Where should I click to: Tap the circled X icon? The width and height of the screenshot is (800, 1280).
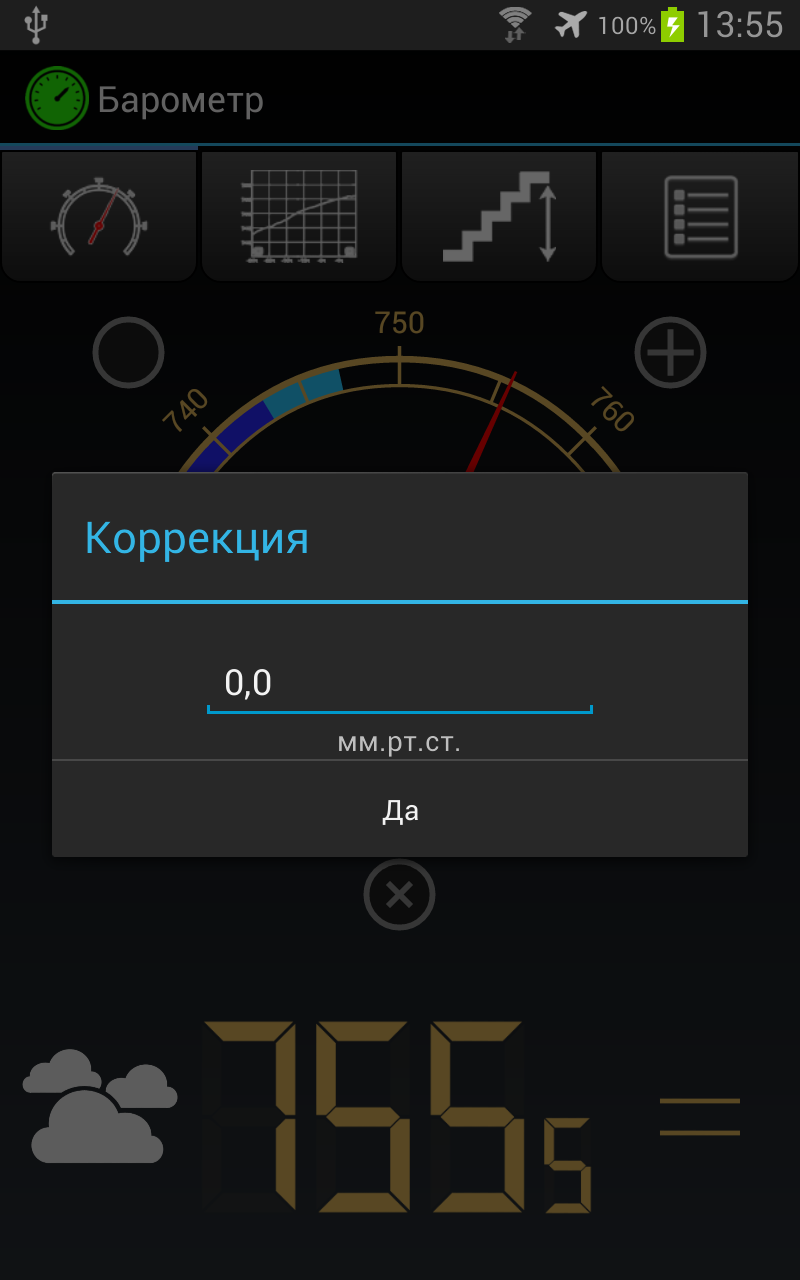click(x=399, y=894)
